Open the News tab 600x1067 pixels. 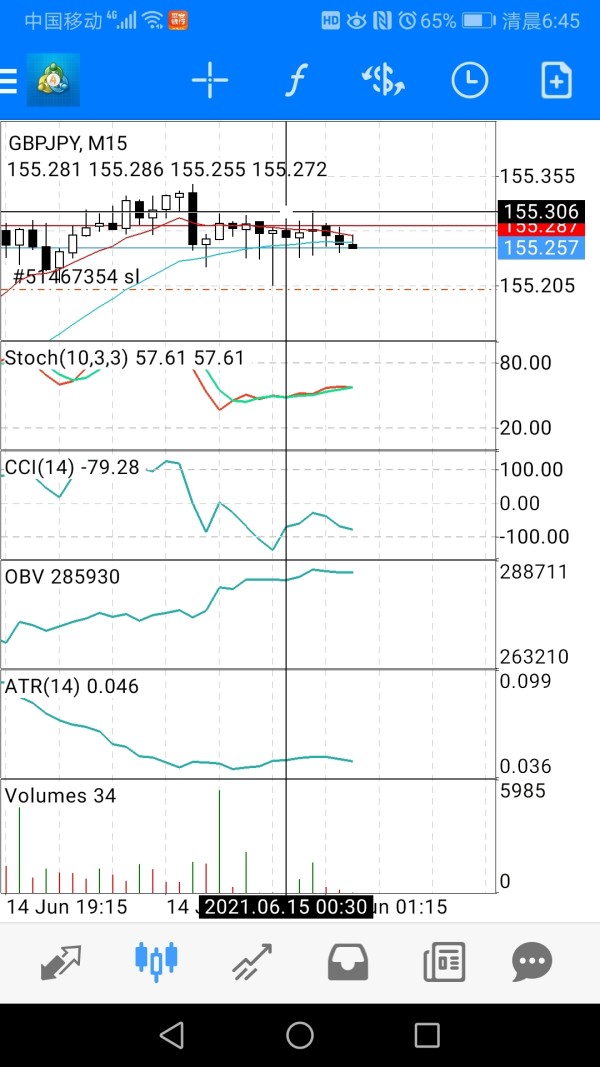(x=444, y=962)
